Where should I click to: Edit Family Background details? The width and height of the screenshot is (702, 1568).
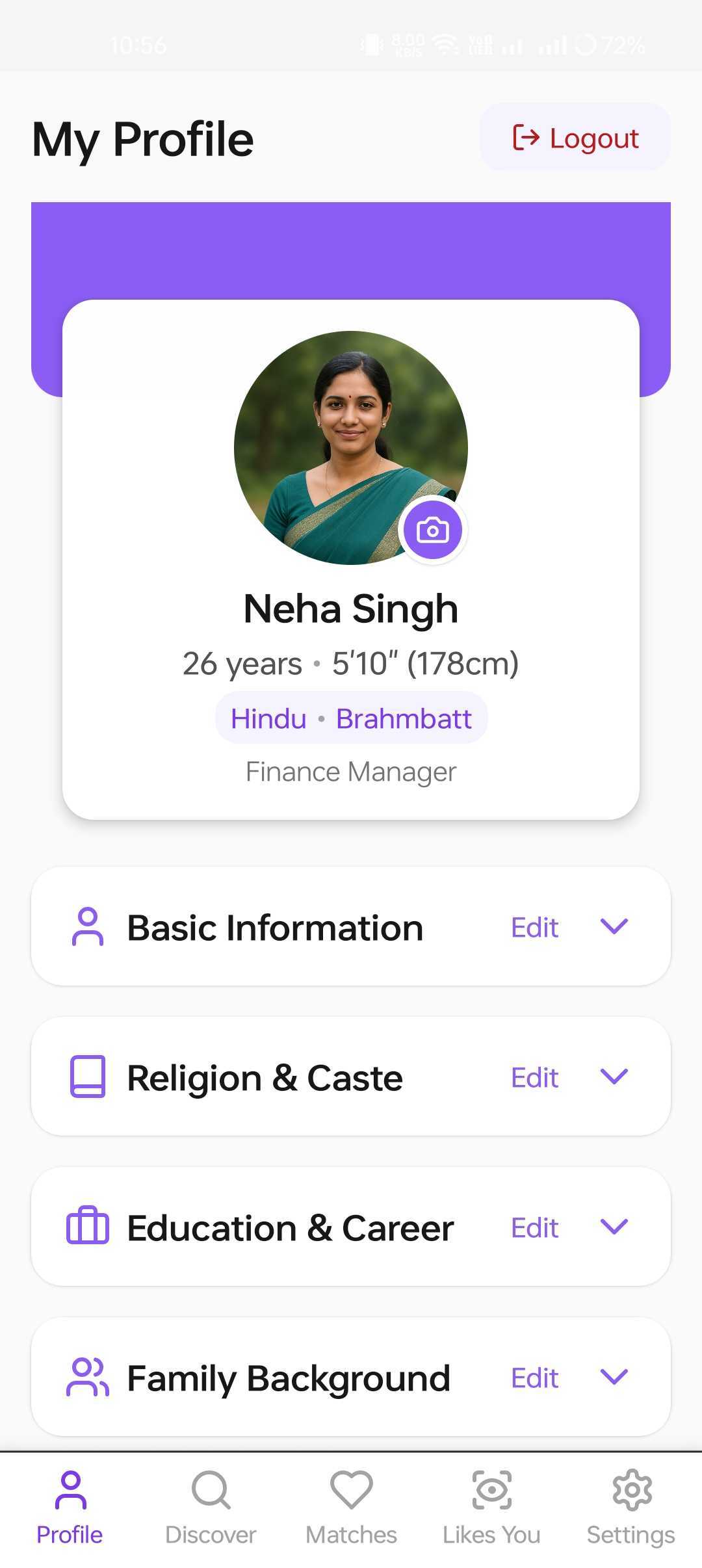point(534,1378)
